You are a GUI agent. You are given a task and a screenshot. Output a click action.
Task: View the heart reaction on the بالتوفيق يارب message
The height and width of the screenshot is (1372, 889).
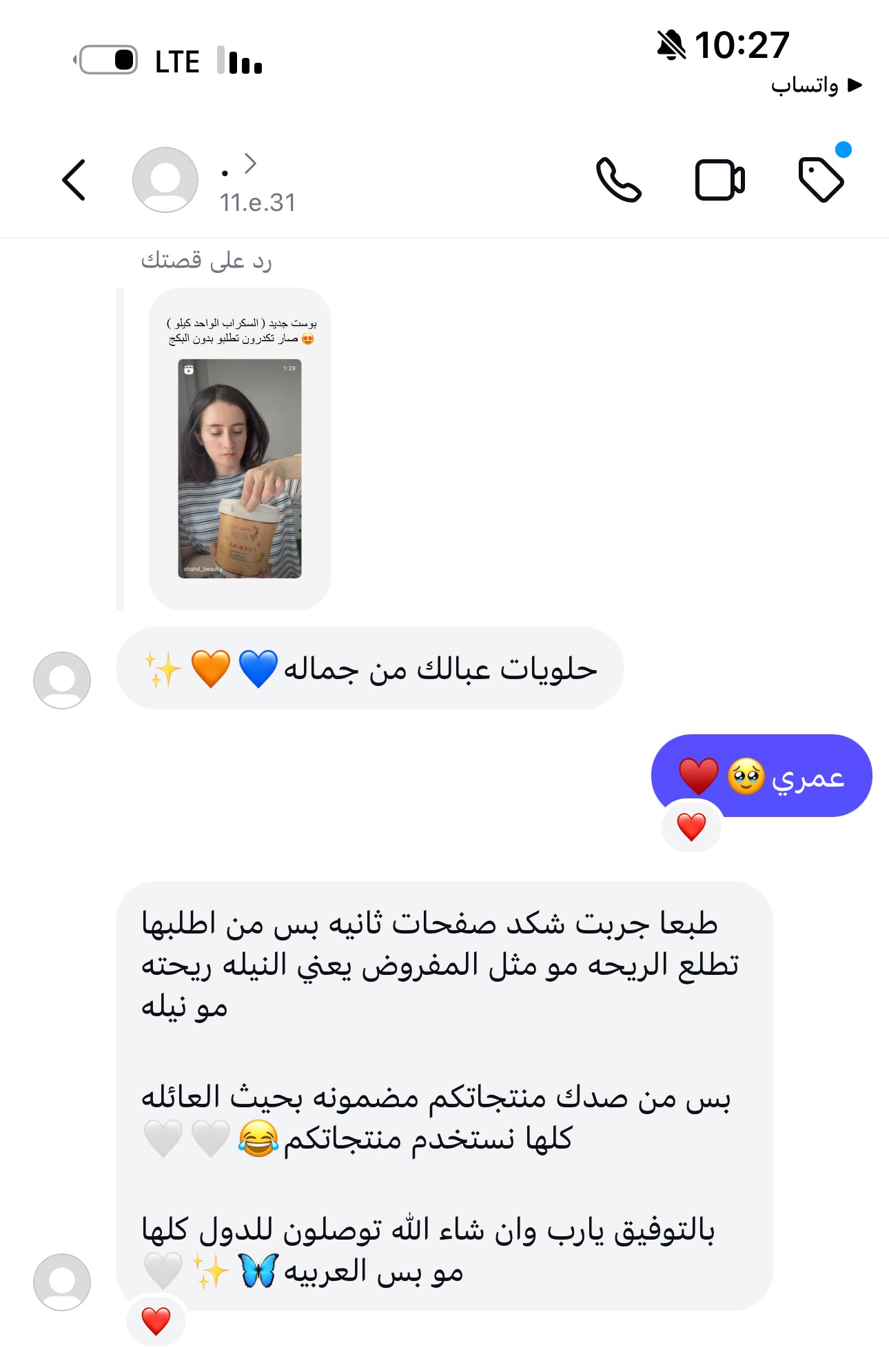click(x=156, y=1320)
